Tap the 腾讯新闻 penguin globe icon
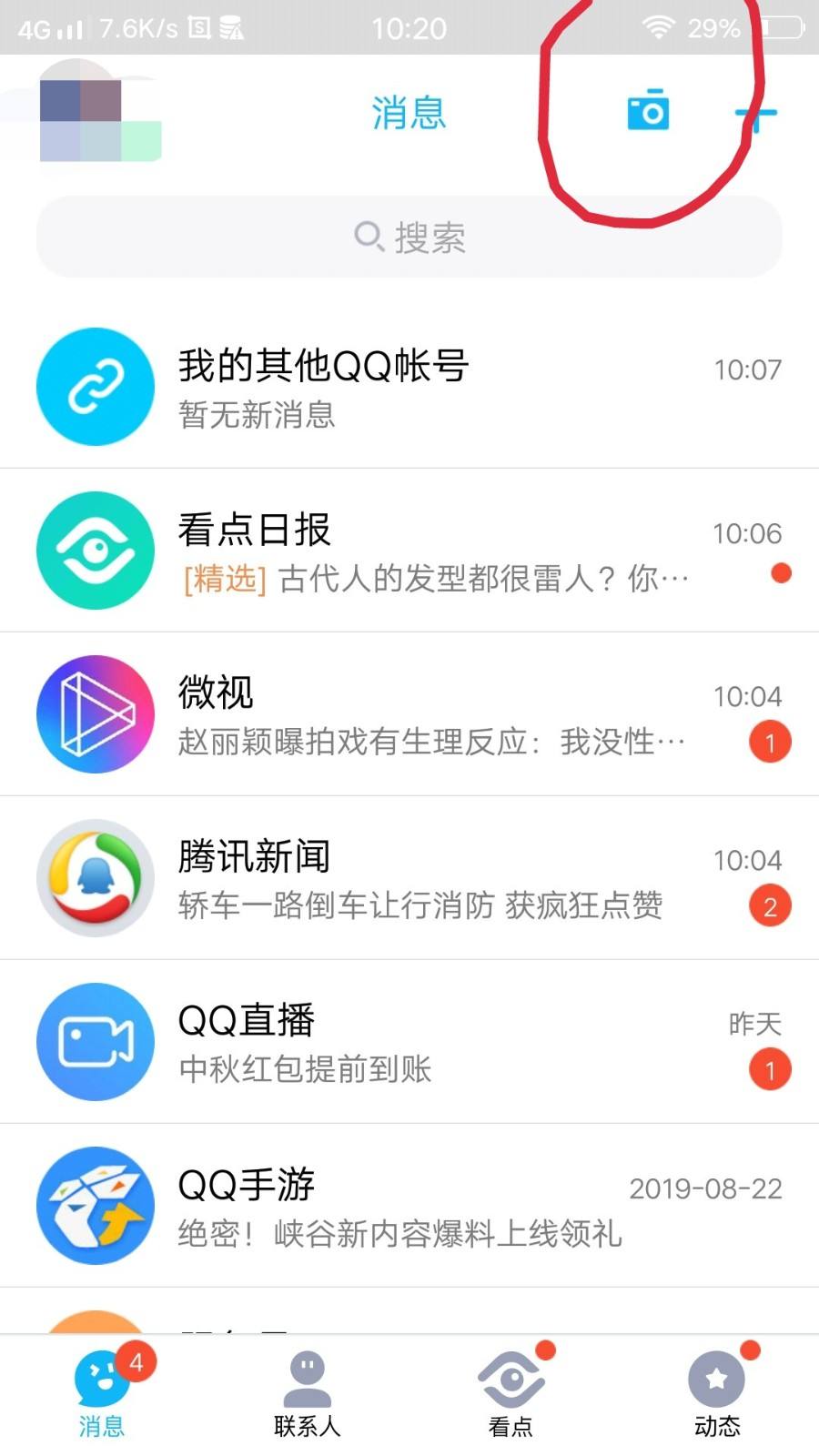This screenshot has width=819, height=1456. [95, 878]
